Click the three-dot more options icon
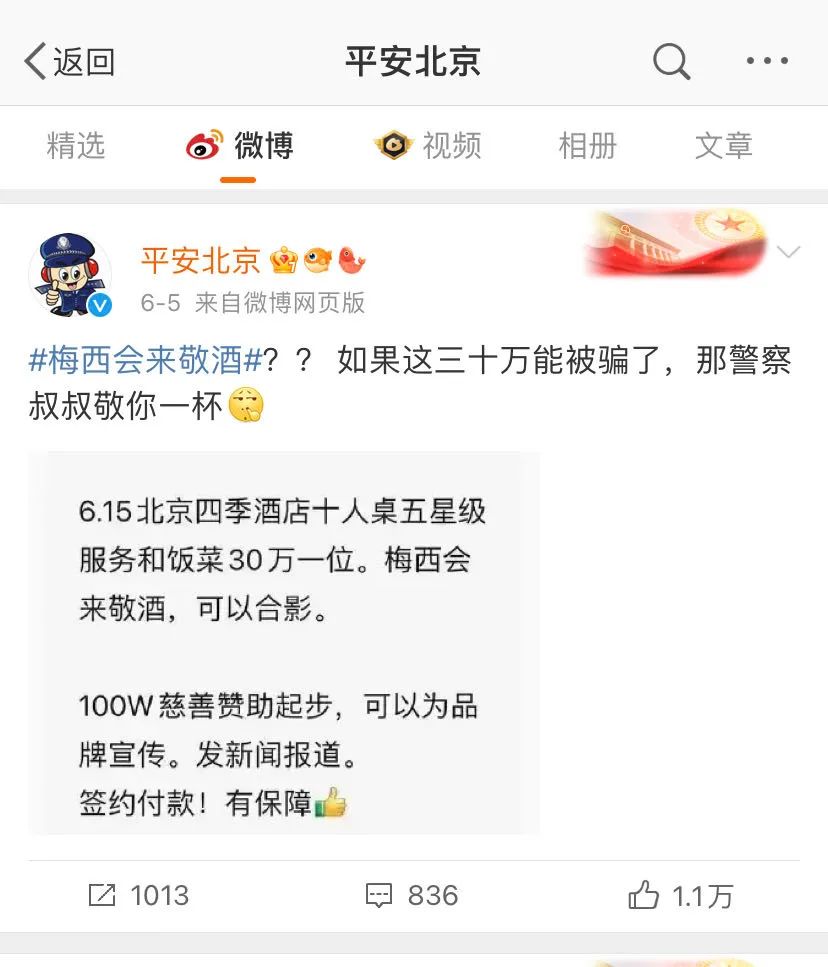 pos(767,61)
